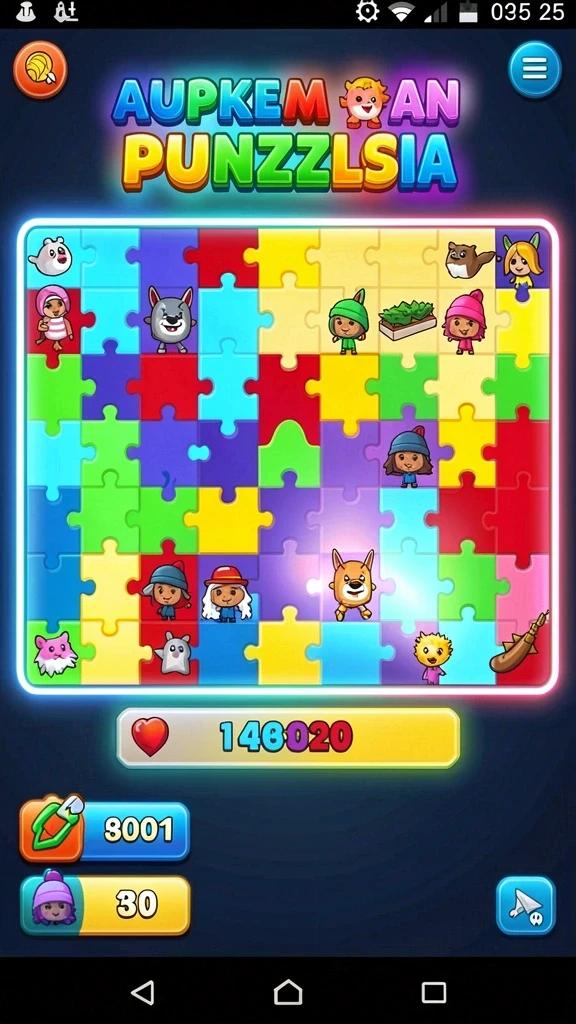The width and height of the screenshot is (576, 1024).
Task: Select the purple-hat character button showing 30
Action: pos(105,904)
